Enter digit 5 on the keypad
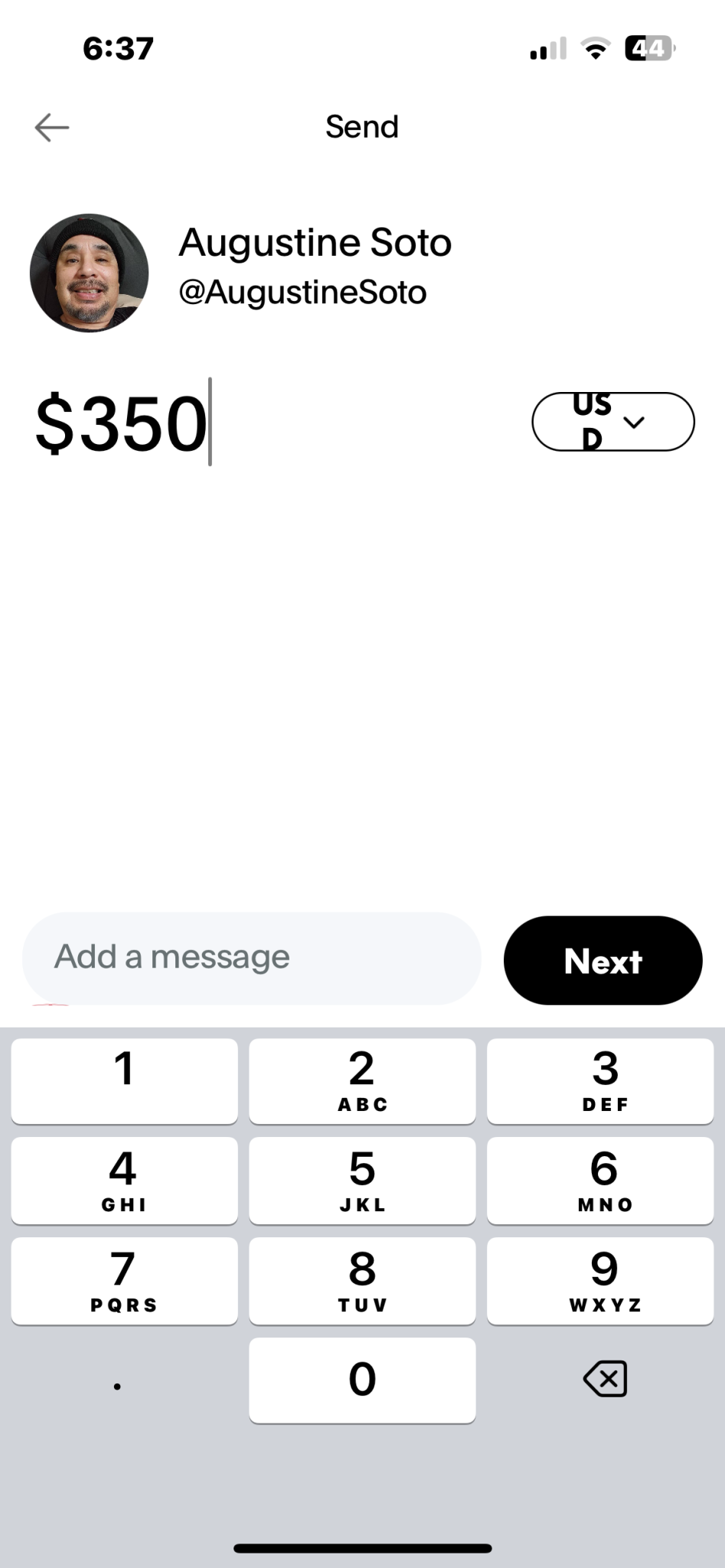This screenshot has width=725, height=1568. (x=362, y=1180)
